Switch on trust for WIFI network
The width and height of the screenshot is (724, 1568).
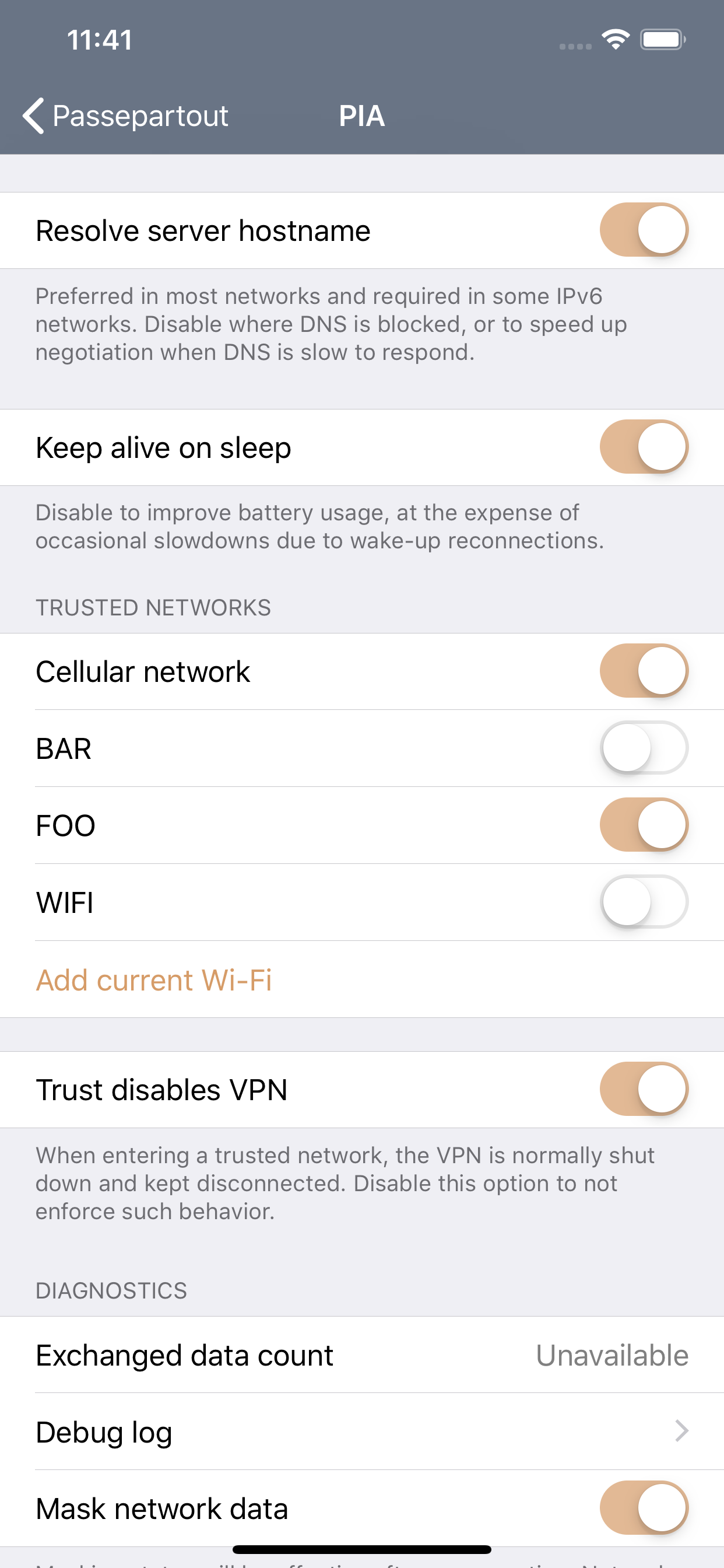tap(644, 901)
